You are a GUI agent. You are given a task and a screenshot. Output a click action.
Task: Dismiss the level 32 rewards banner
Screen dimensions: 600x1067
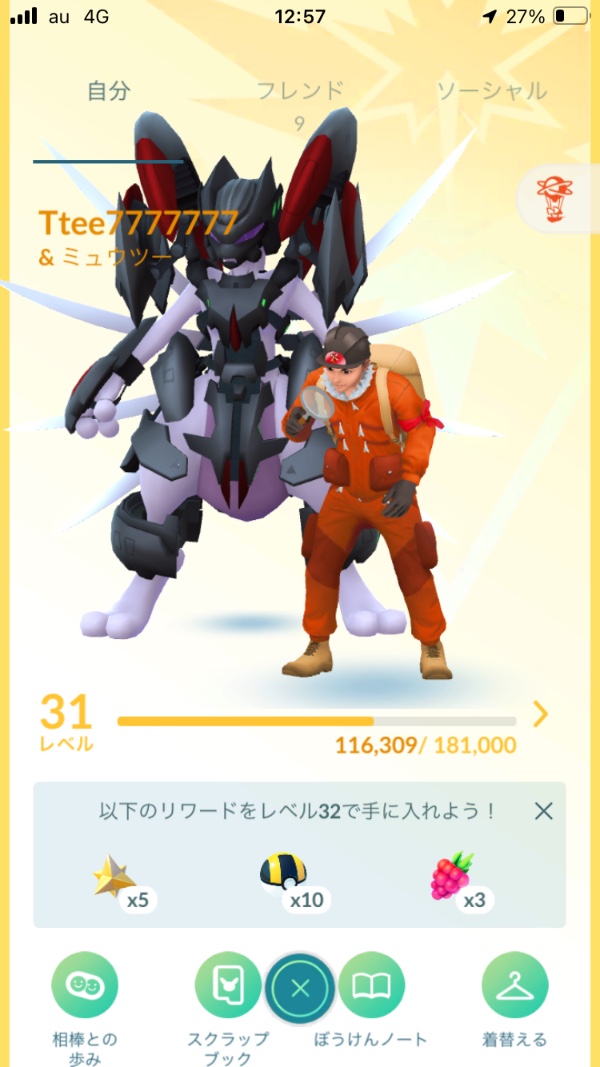point(543,810)
